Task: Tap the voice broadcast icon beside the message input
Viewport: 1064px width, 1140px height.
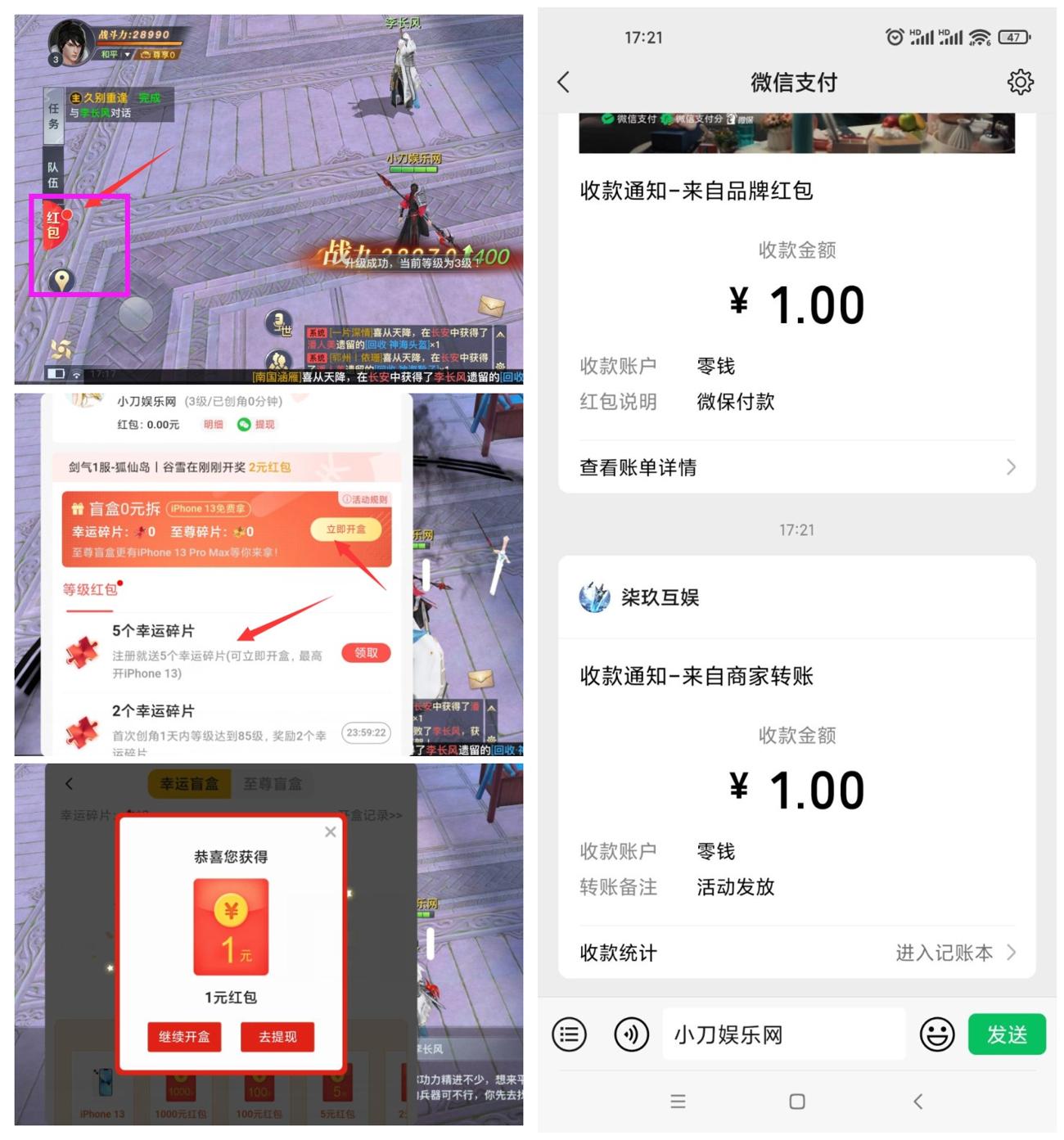Action: coord(630,1034)
